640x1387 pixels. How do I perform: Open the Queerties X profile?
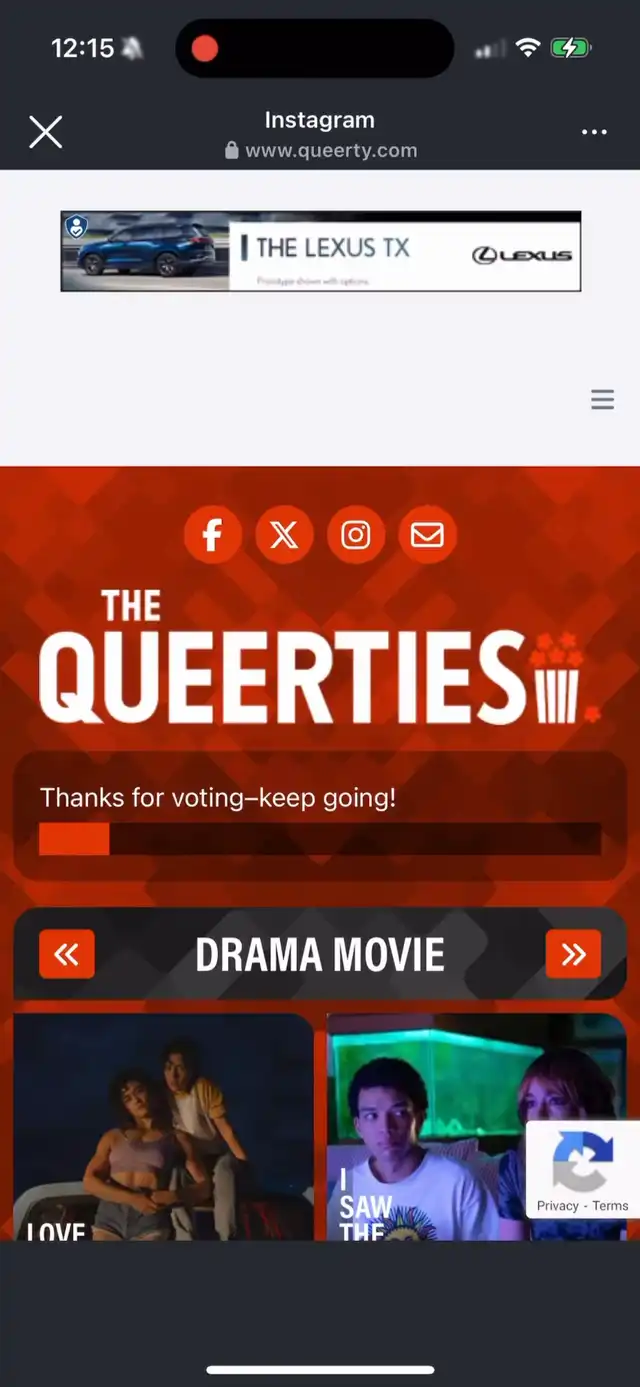click(284, 535)
